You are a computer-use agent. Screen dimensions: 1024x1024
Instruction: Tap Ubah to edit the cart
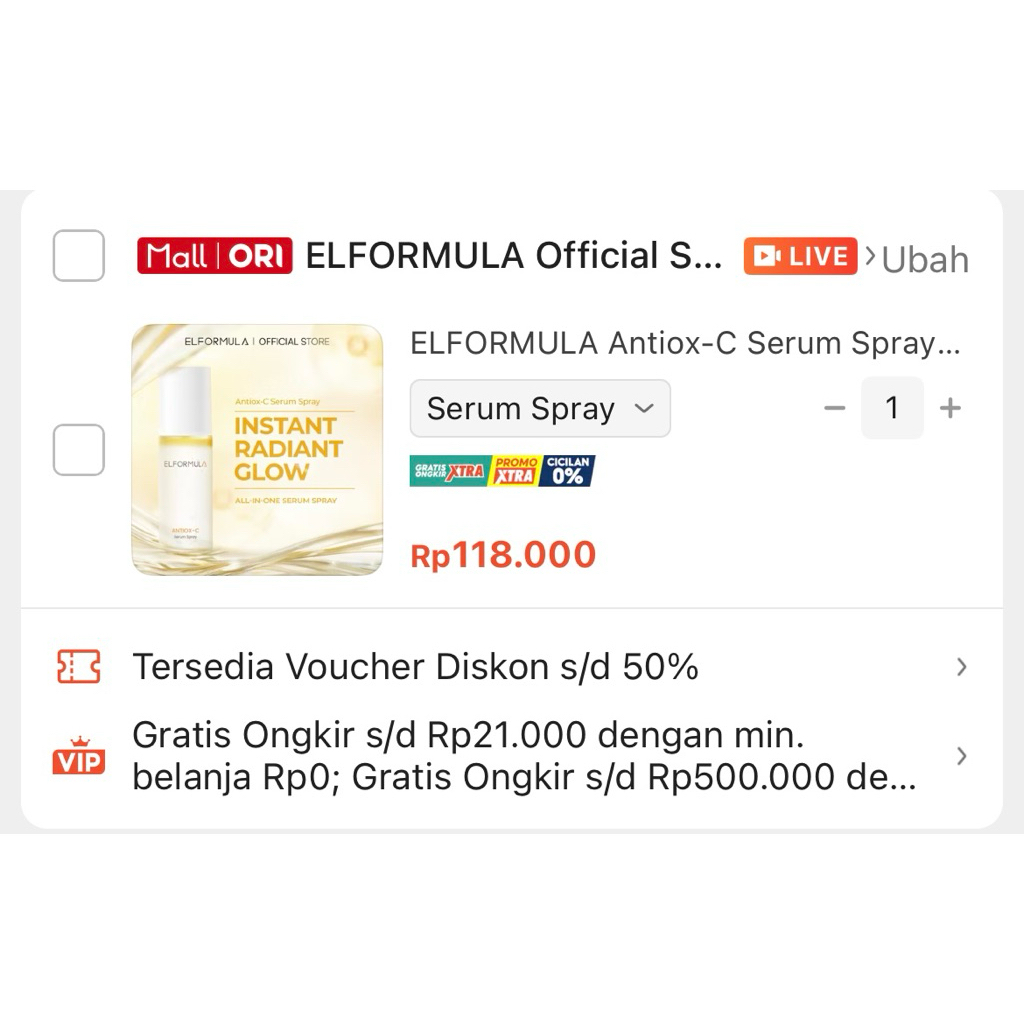tap(925, 259)
